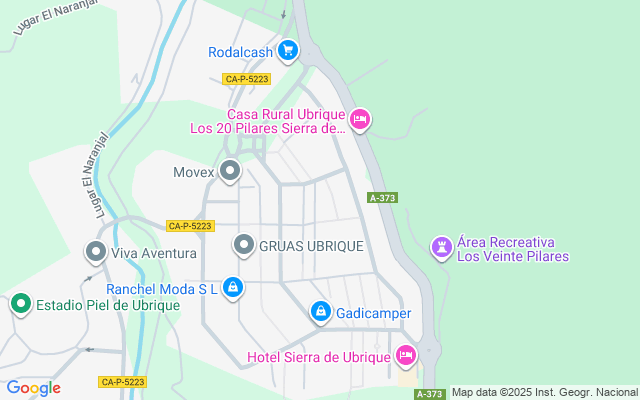Select the GRUAS UBRIQUE marker
640x400 pixels.
pyautogui.click(x=245, y=245)
